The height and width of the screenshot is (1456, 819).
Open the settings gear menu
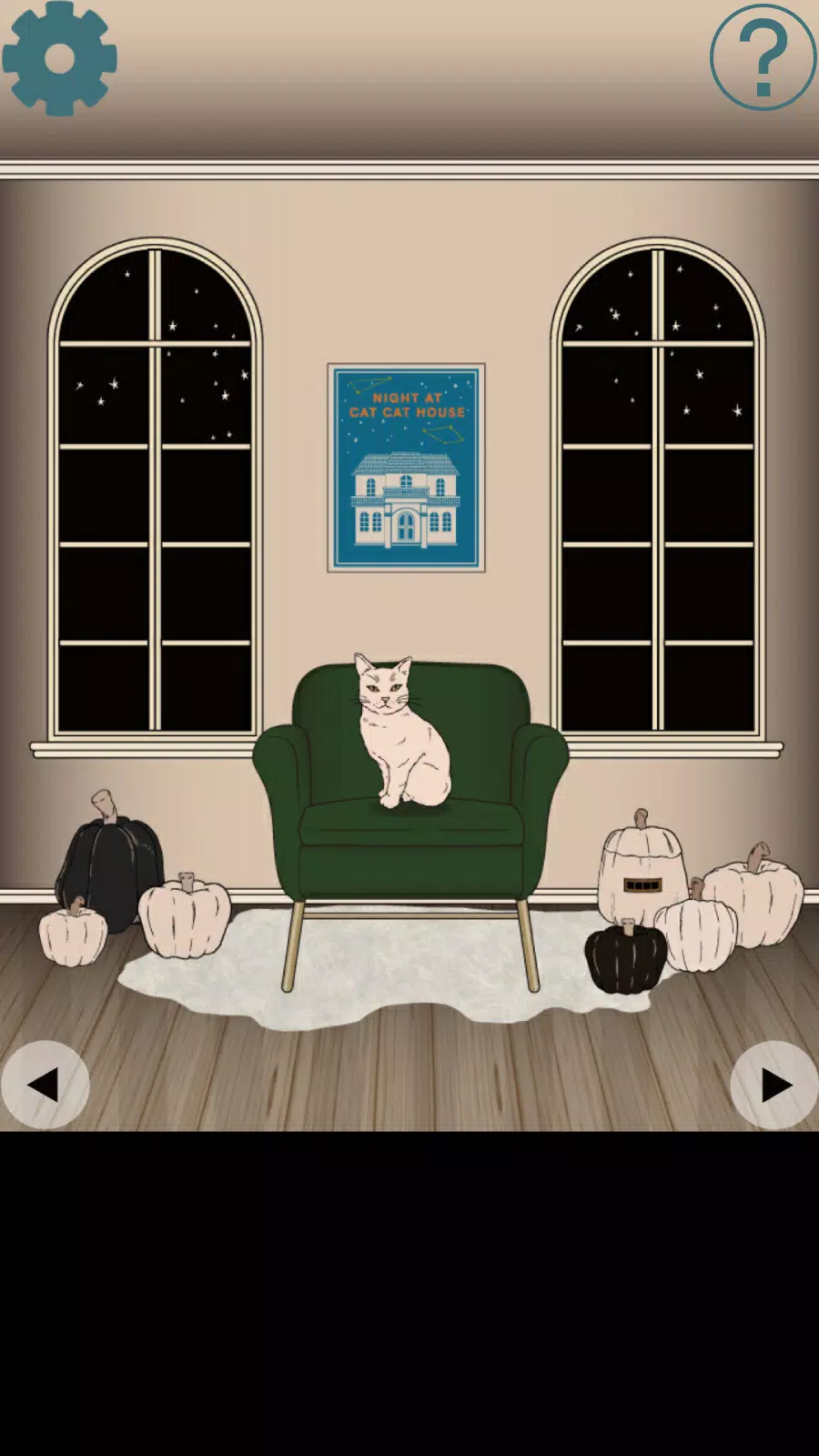pos(57,57)
